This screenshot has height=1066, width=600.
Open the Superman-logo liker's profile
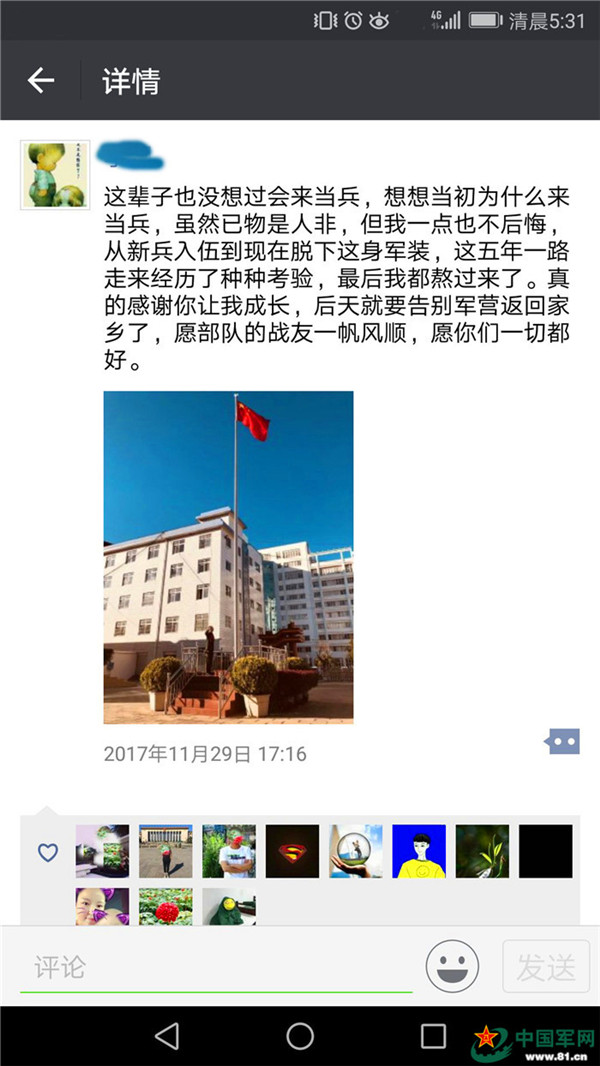tap(292, 851)
